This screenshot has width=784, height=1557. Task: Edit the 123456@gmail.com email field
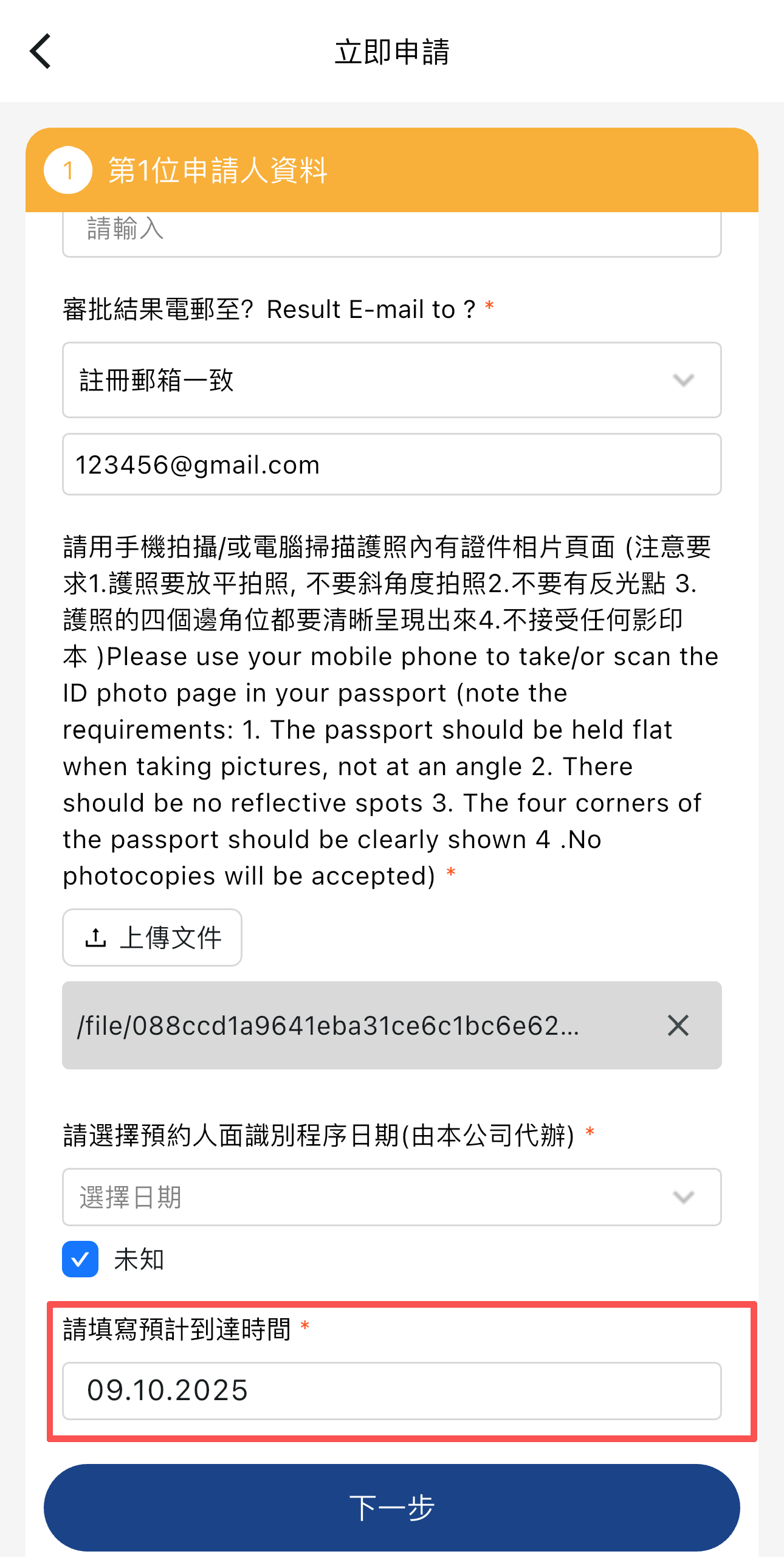tap(391, 464)
